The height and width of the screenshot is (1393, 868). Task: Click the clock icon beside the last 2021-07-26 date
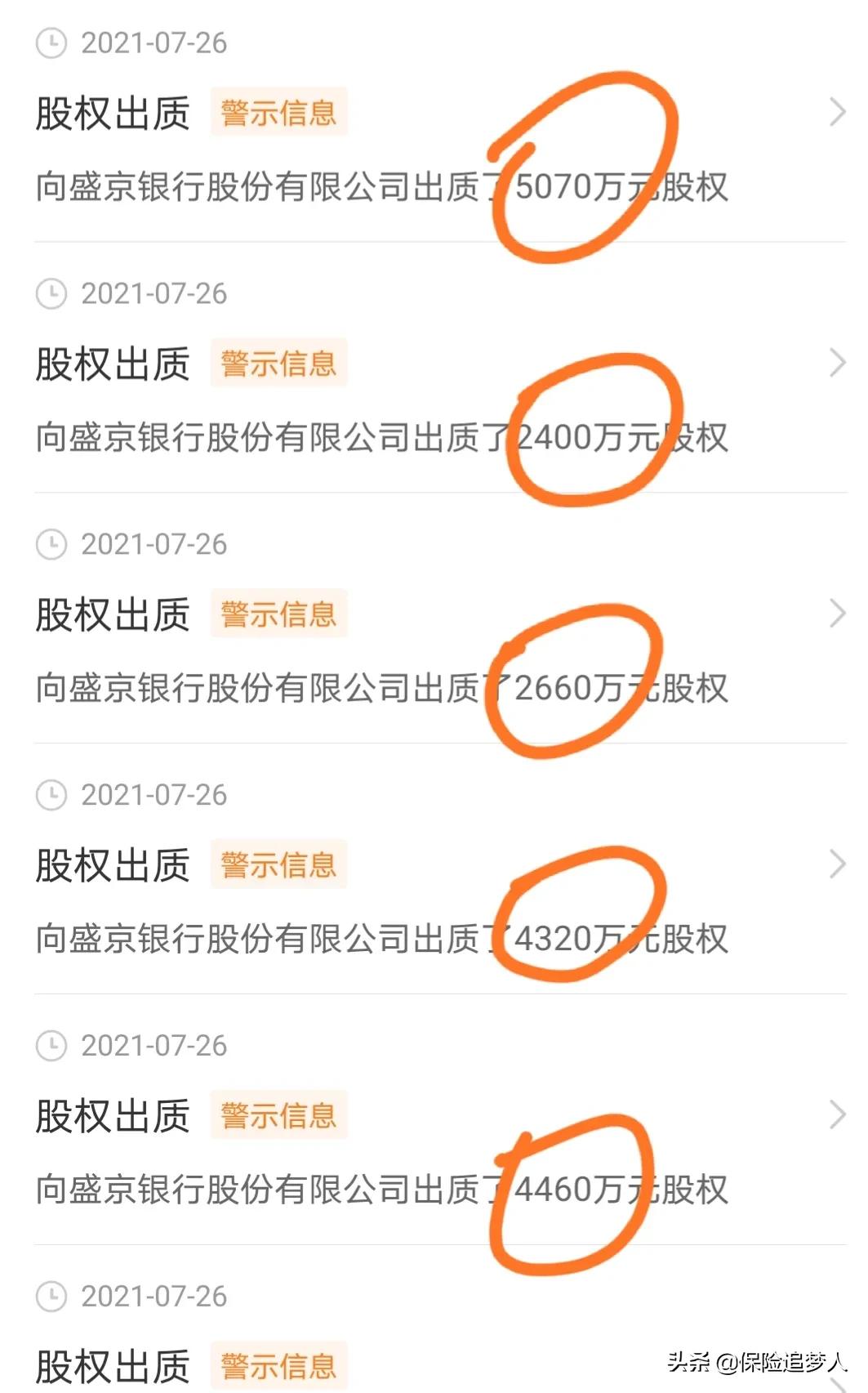tap(52, 1295)
